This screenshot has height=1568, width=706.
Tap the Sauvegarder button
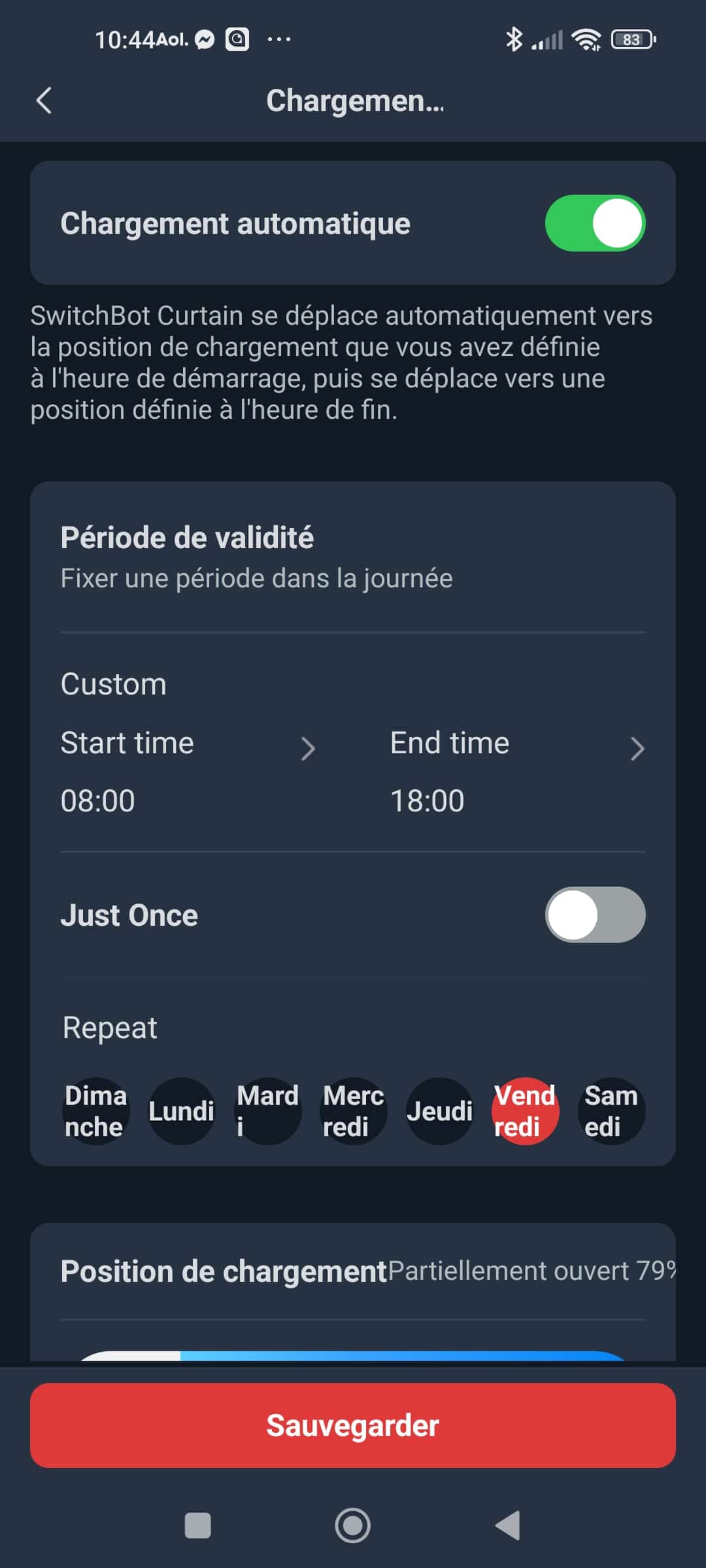[x=353, y=1426]
